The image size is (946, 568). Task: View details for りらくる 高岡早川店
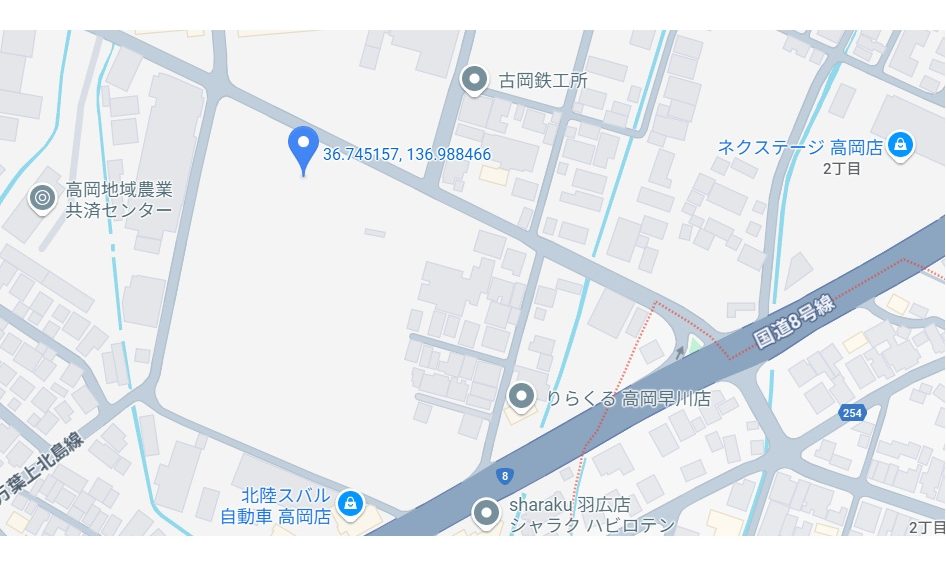521,397
